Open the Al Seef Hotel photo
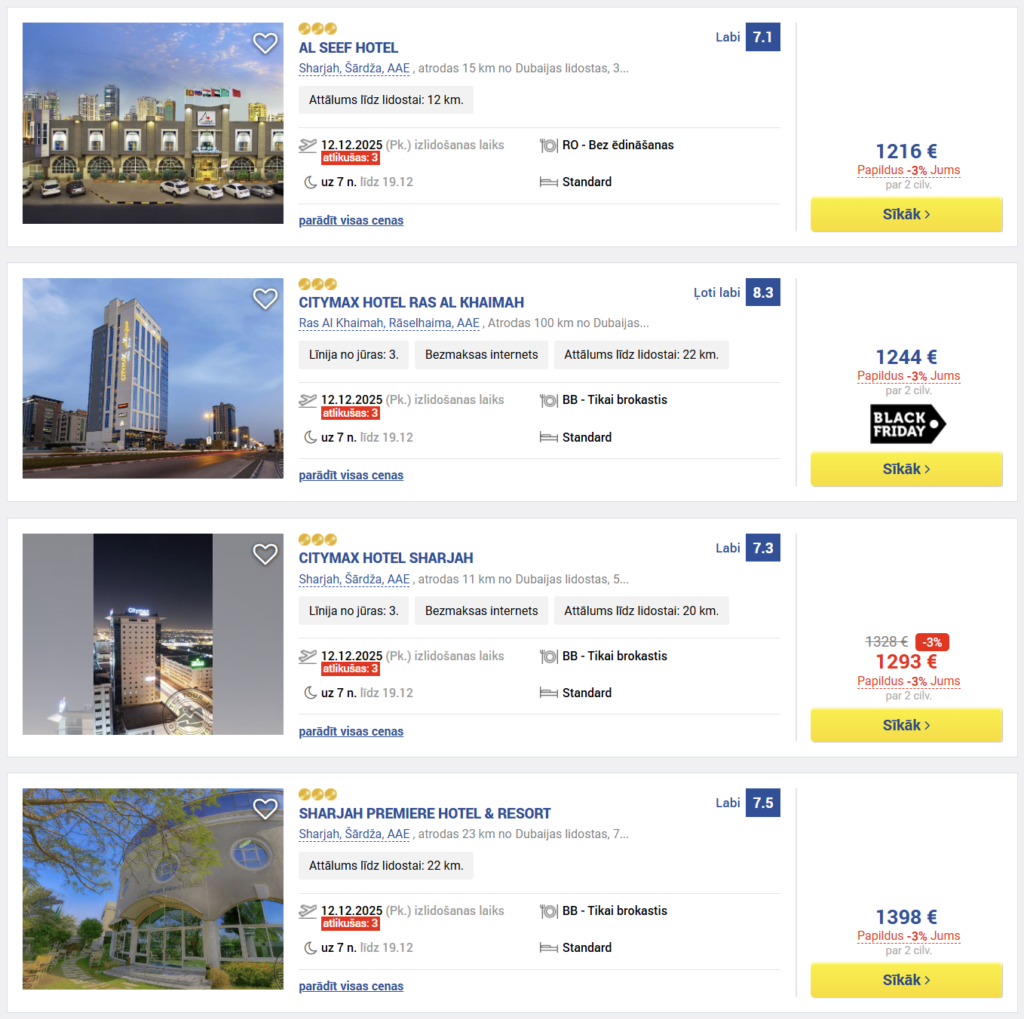 coord(152,123)
